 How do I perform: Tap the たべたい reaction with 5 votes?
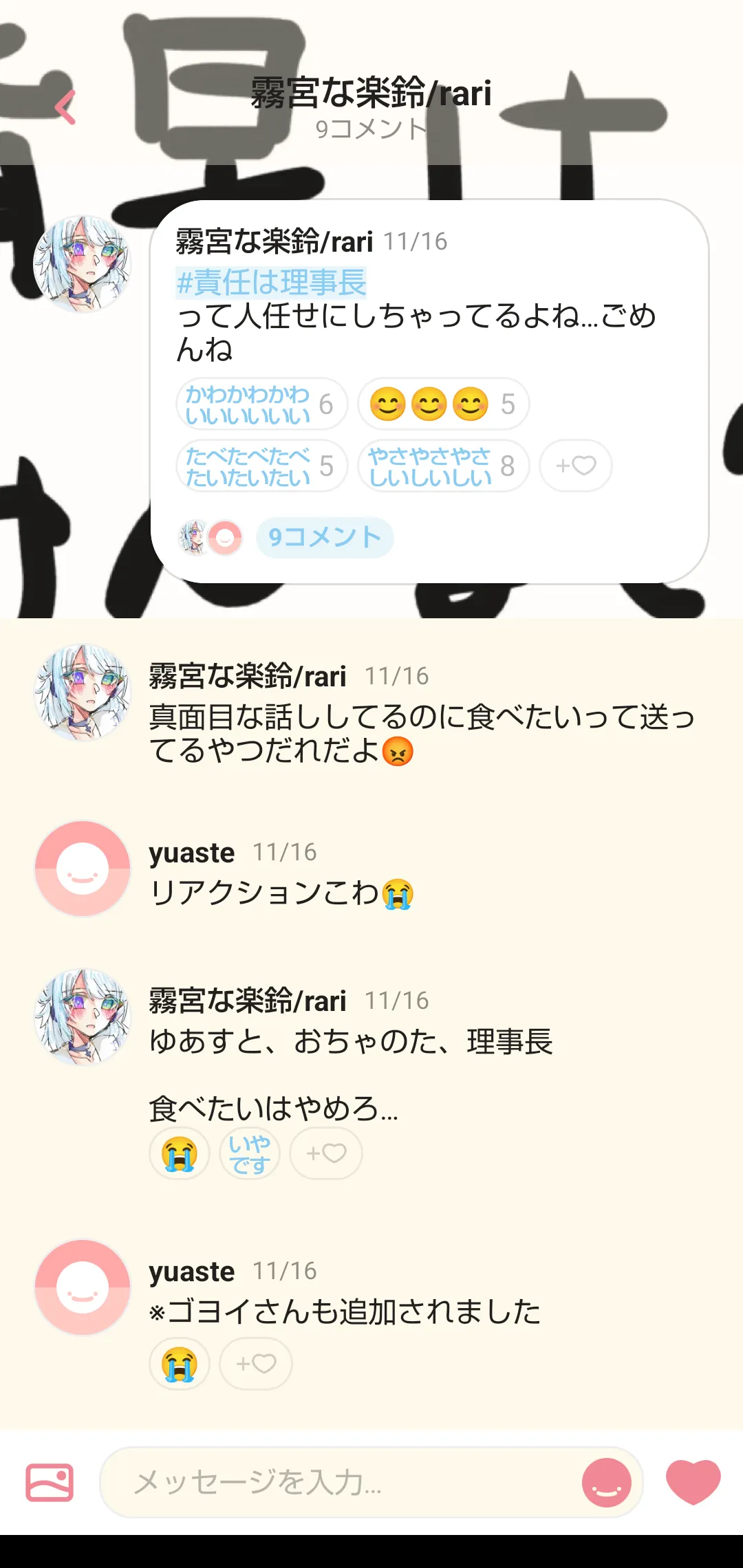(x=261, y=466)
